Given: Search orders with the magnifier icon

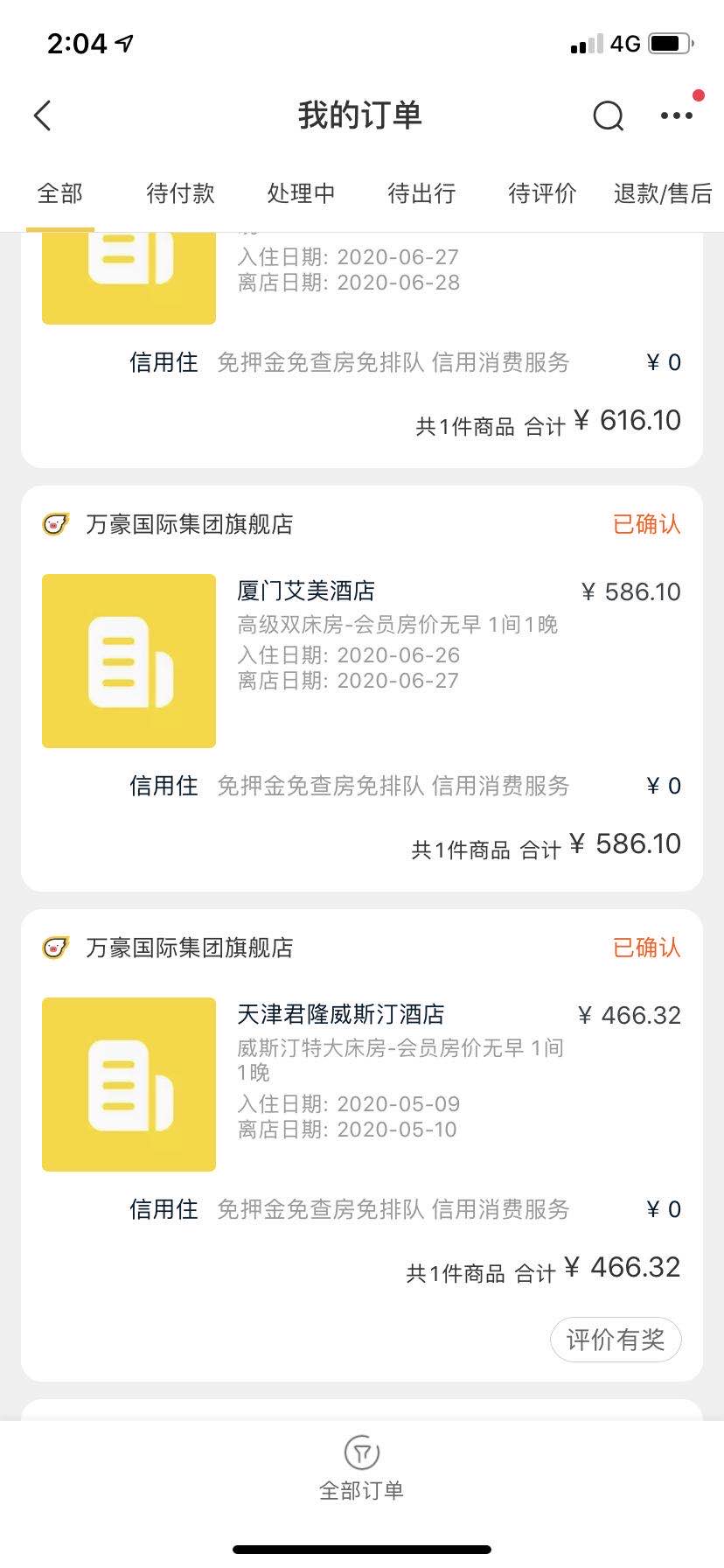Looking at the screenshot, I should tap(608, 115).
